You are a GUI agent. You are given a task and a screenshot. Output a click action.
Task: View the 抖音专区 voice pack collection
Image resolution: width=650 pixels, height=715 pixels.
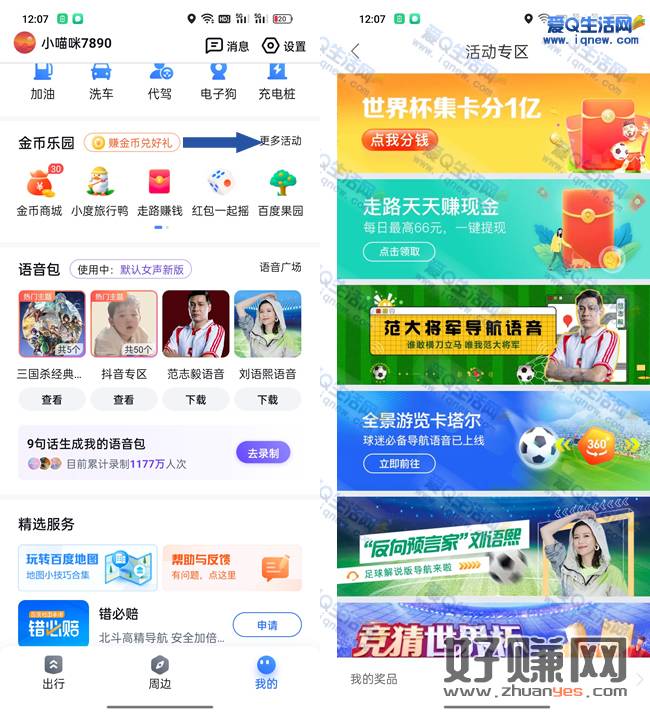coord(123,399)
